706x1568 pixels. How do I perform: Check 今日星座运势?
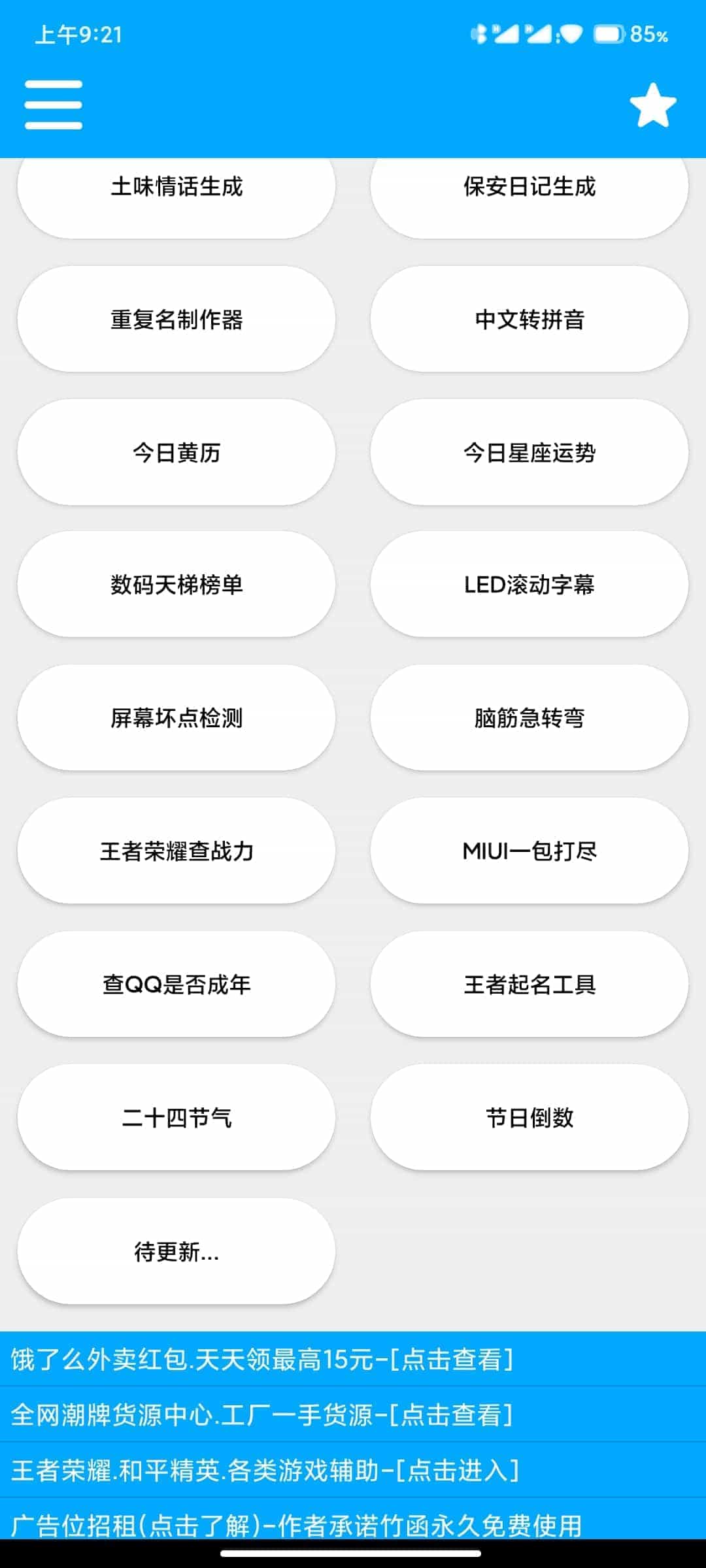pyautogui.click(x=529, y=452)
